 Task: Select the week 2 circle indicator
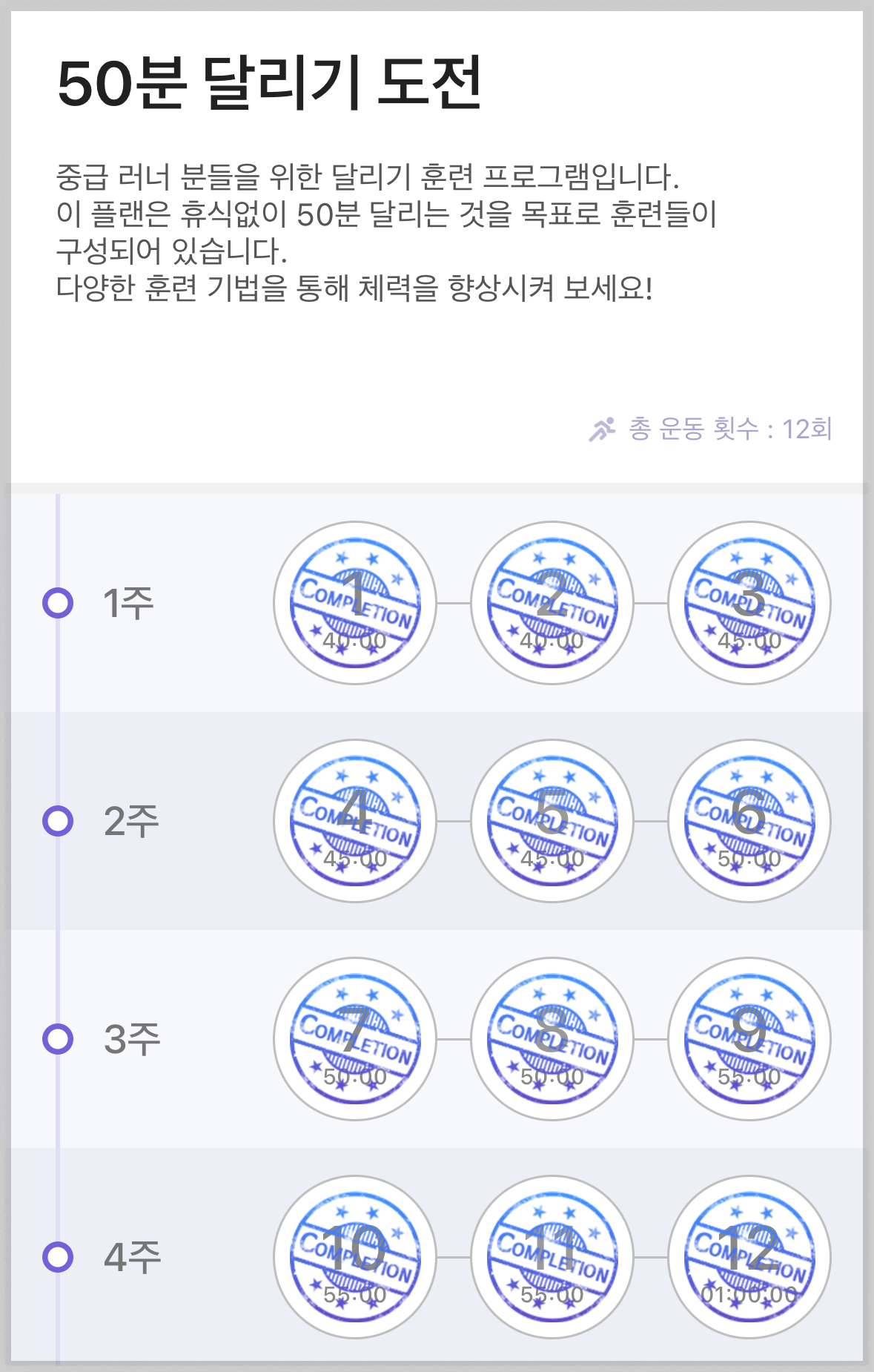coord(59,820)
